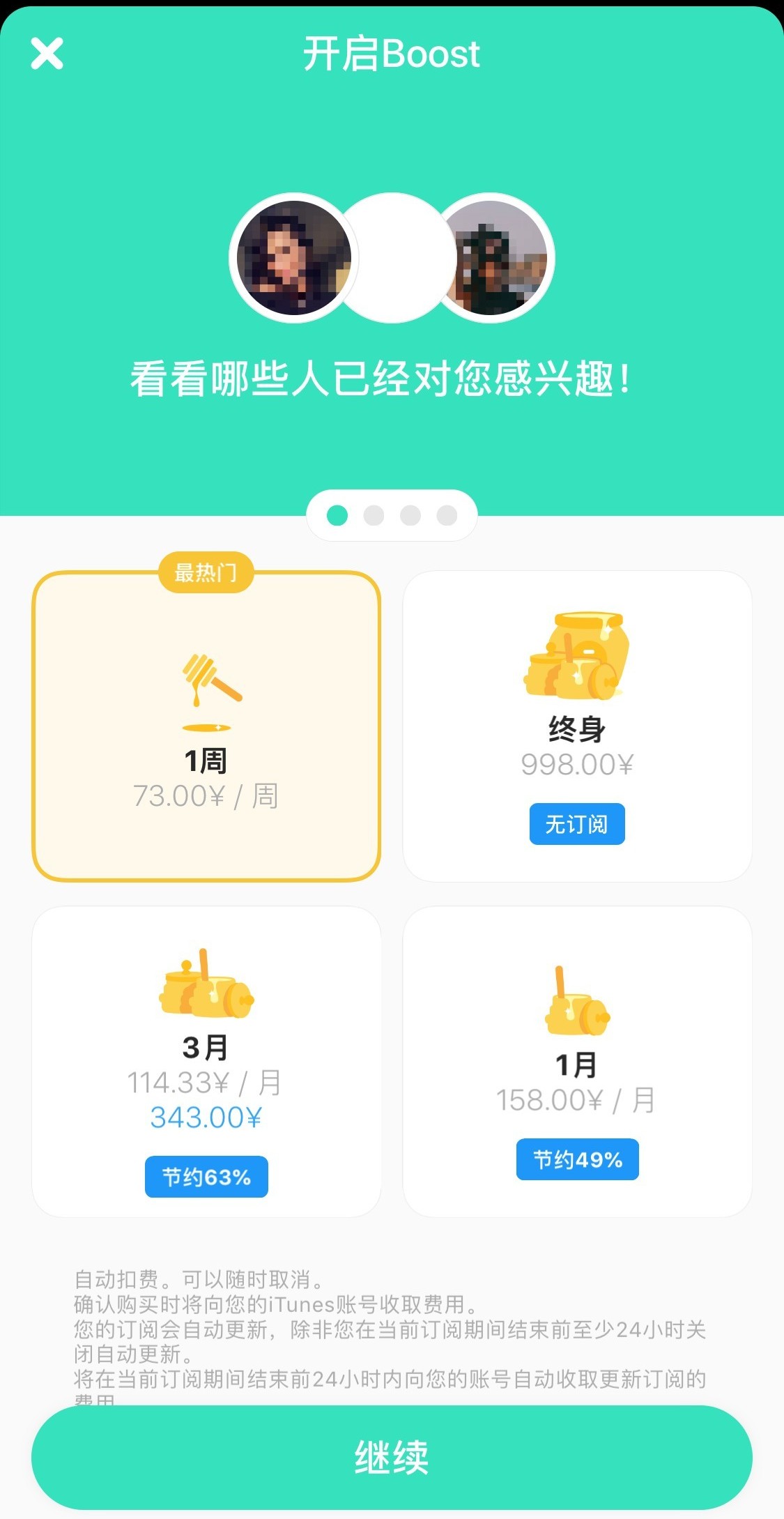
Task: Select the 3月 subscription plan card
Action: [x=206, y=1060]
